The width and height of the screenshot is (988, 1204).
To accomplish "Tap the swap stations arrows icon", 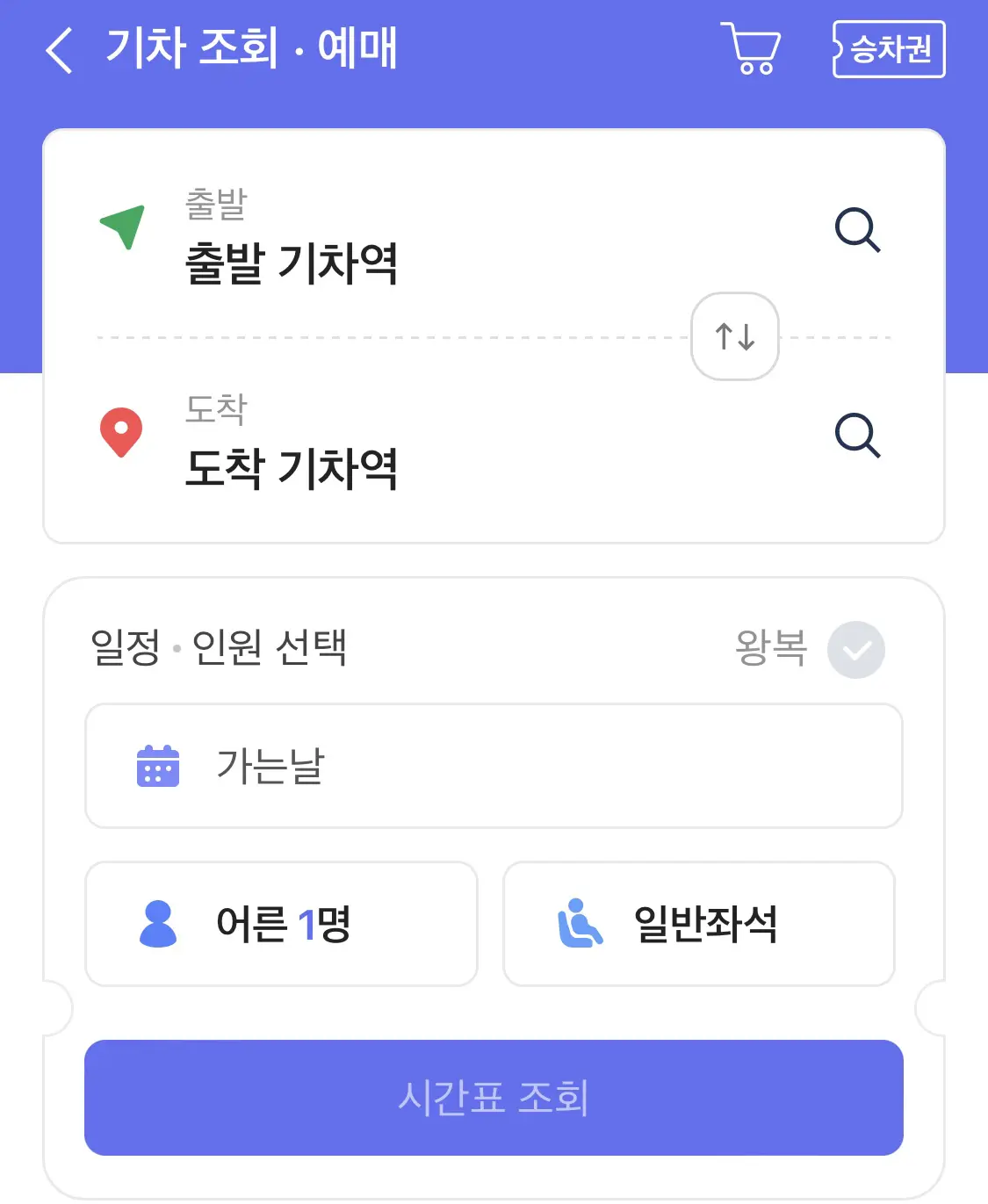I will click(x=735, y=335).
